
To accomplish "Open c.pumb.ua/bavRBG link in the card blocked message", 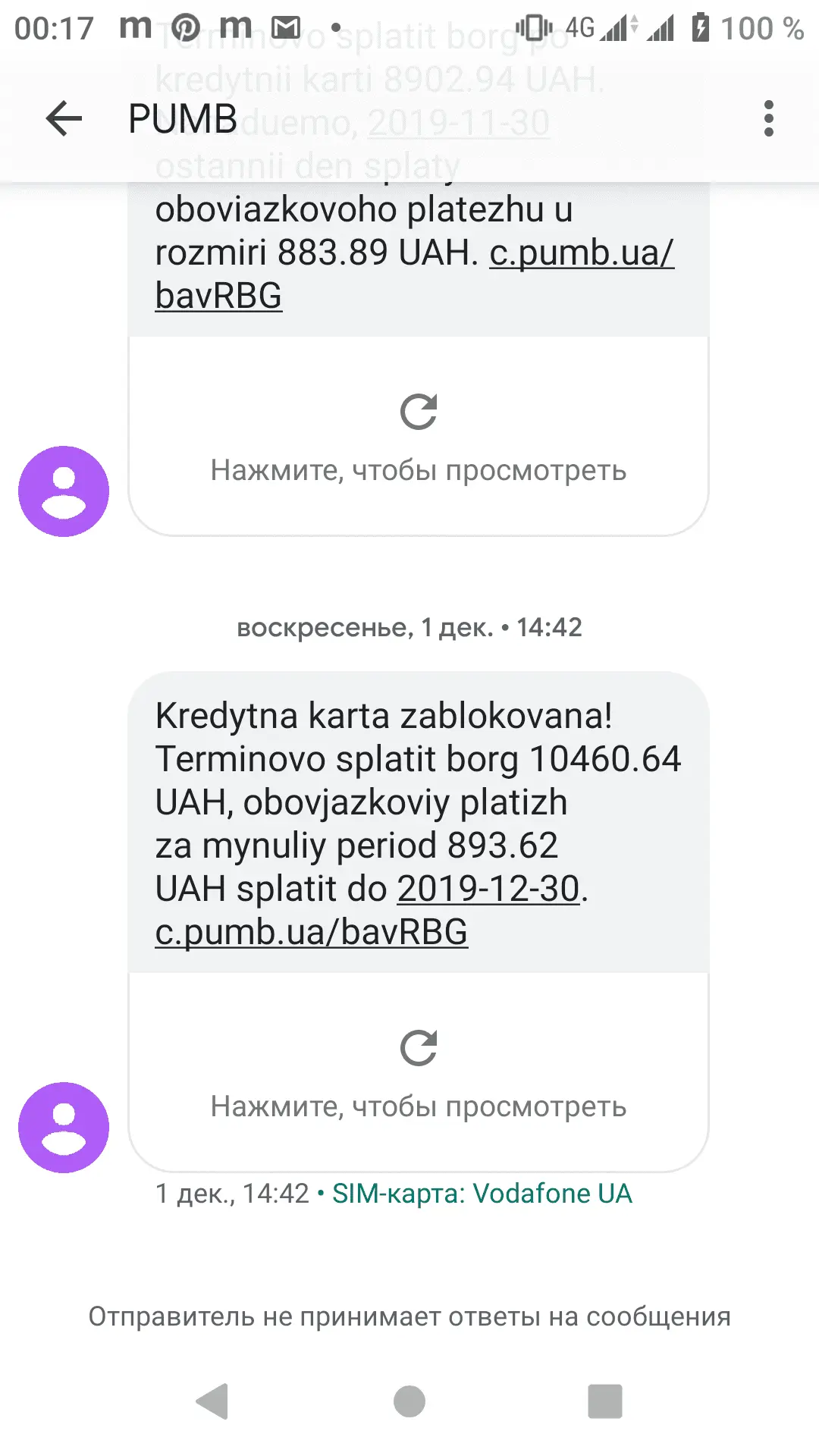I will click(x=311, y=932).
